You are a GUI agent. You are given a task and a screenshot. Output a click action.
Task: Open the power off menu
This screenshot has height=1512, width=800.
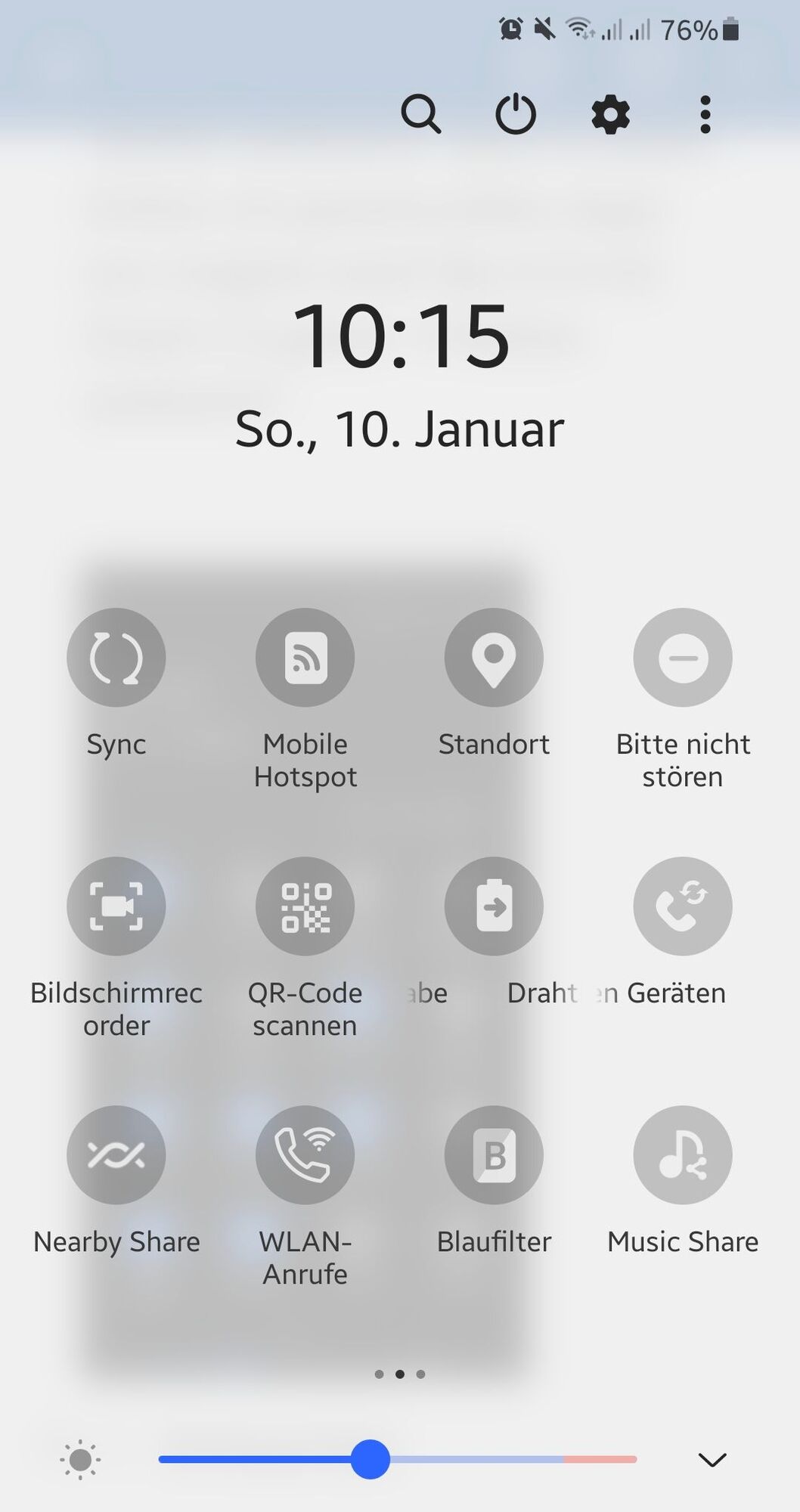click(516, 115)
